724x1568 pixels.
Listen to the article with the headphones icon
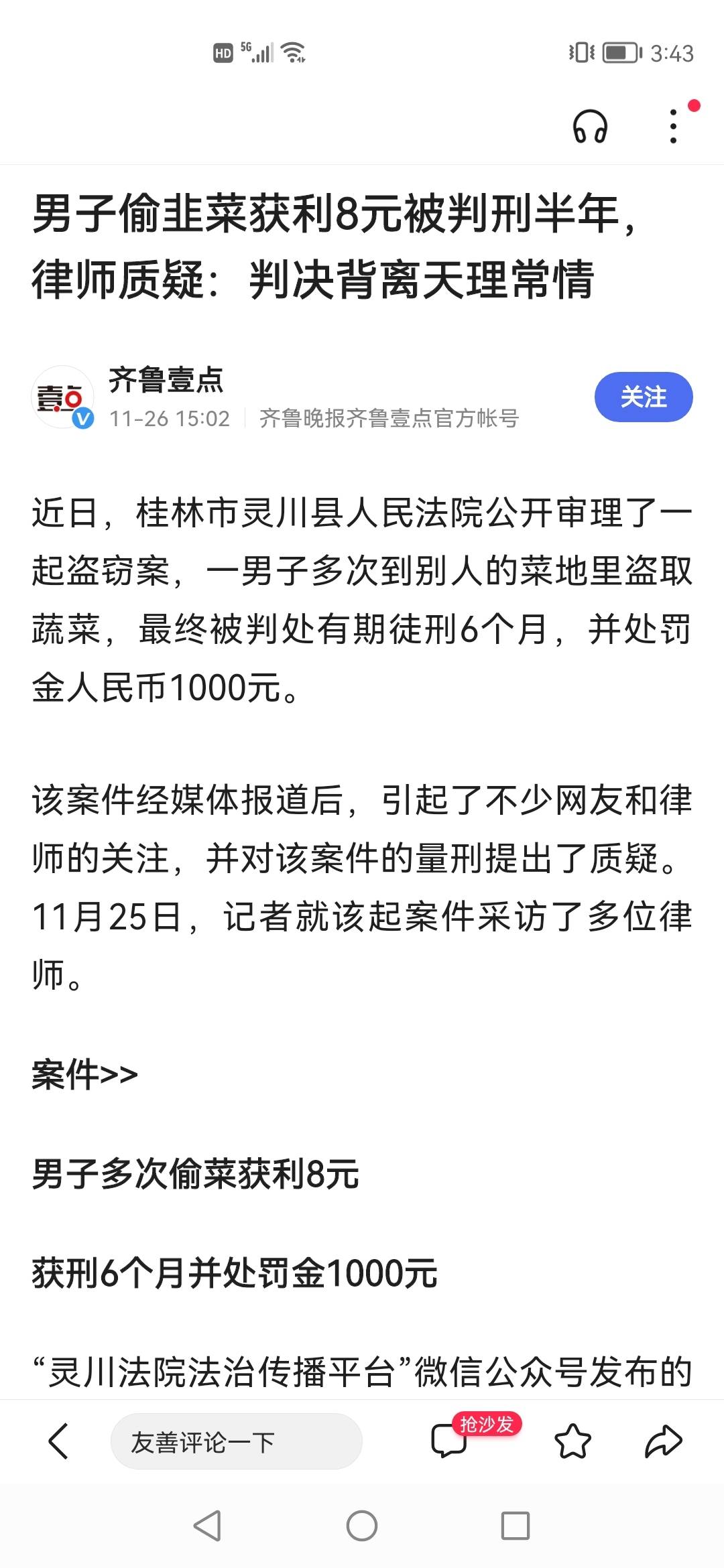(590, 126)
